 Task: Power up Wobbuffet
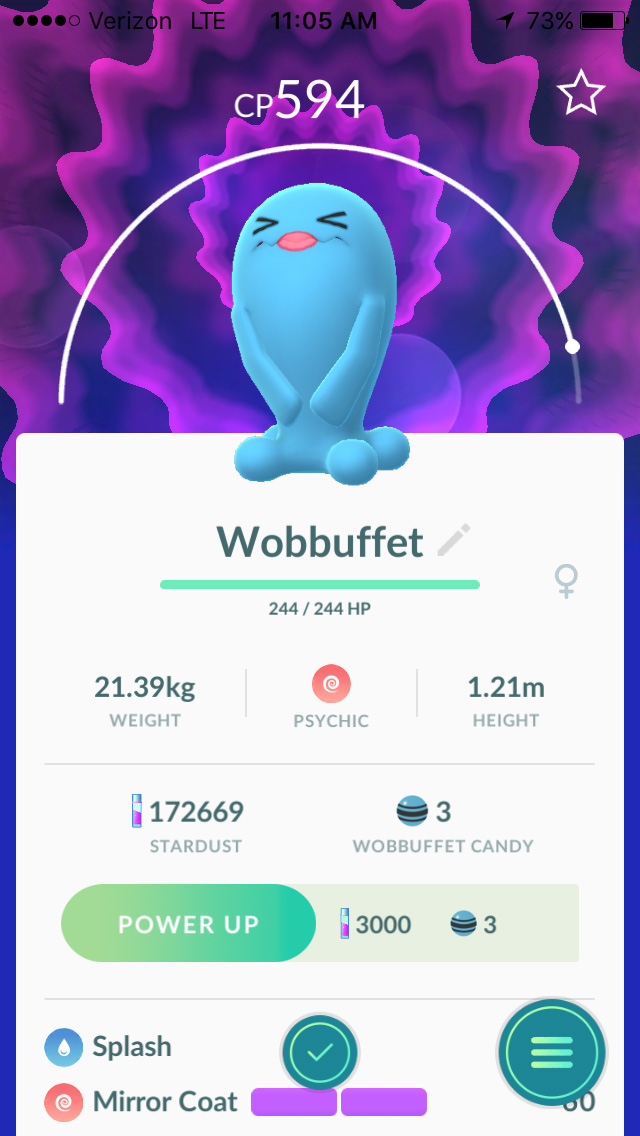(x=189, y=923)
